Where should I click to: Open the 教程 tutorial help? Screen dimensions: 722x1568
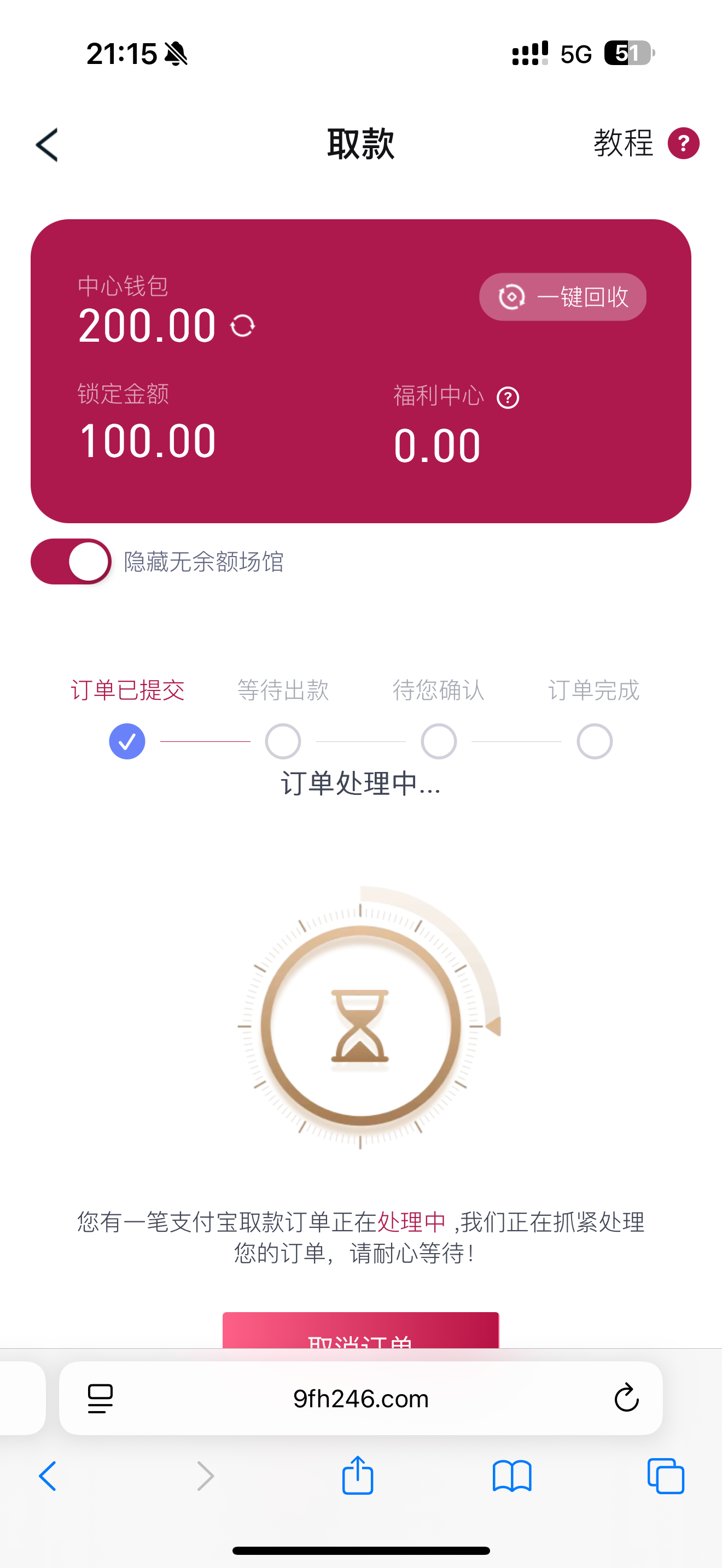tap(646, 144)
